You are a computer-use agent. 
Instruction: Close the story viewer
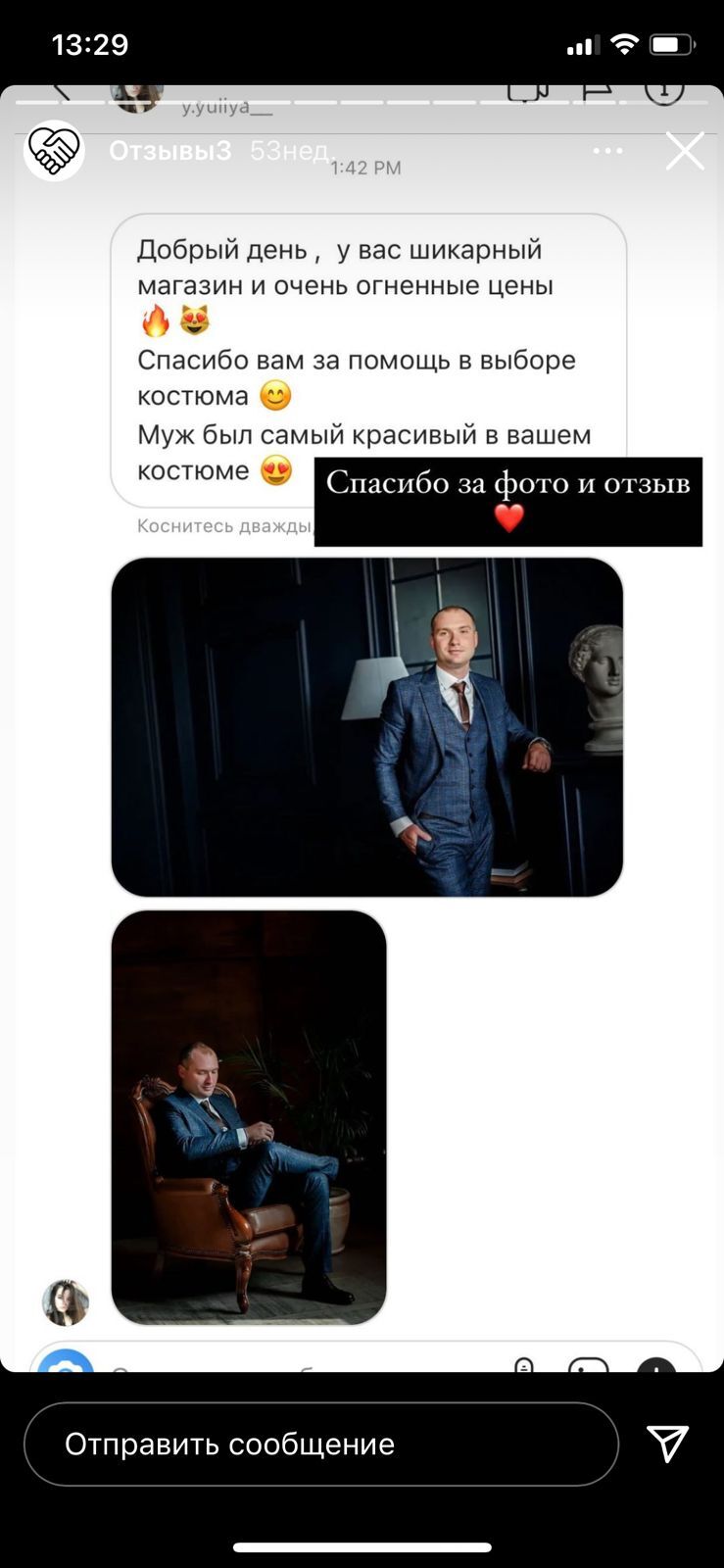[685, 151]
